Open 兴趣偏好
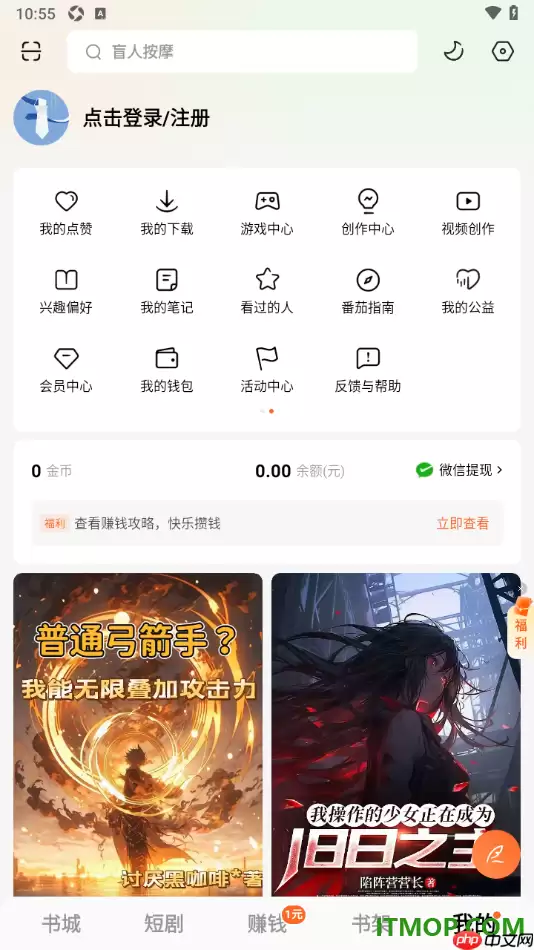This screenshot has width=534, height=950. [66, 291]
